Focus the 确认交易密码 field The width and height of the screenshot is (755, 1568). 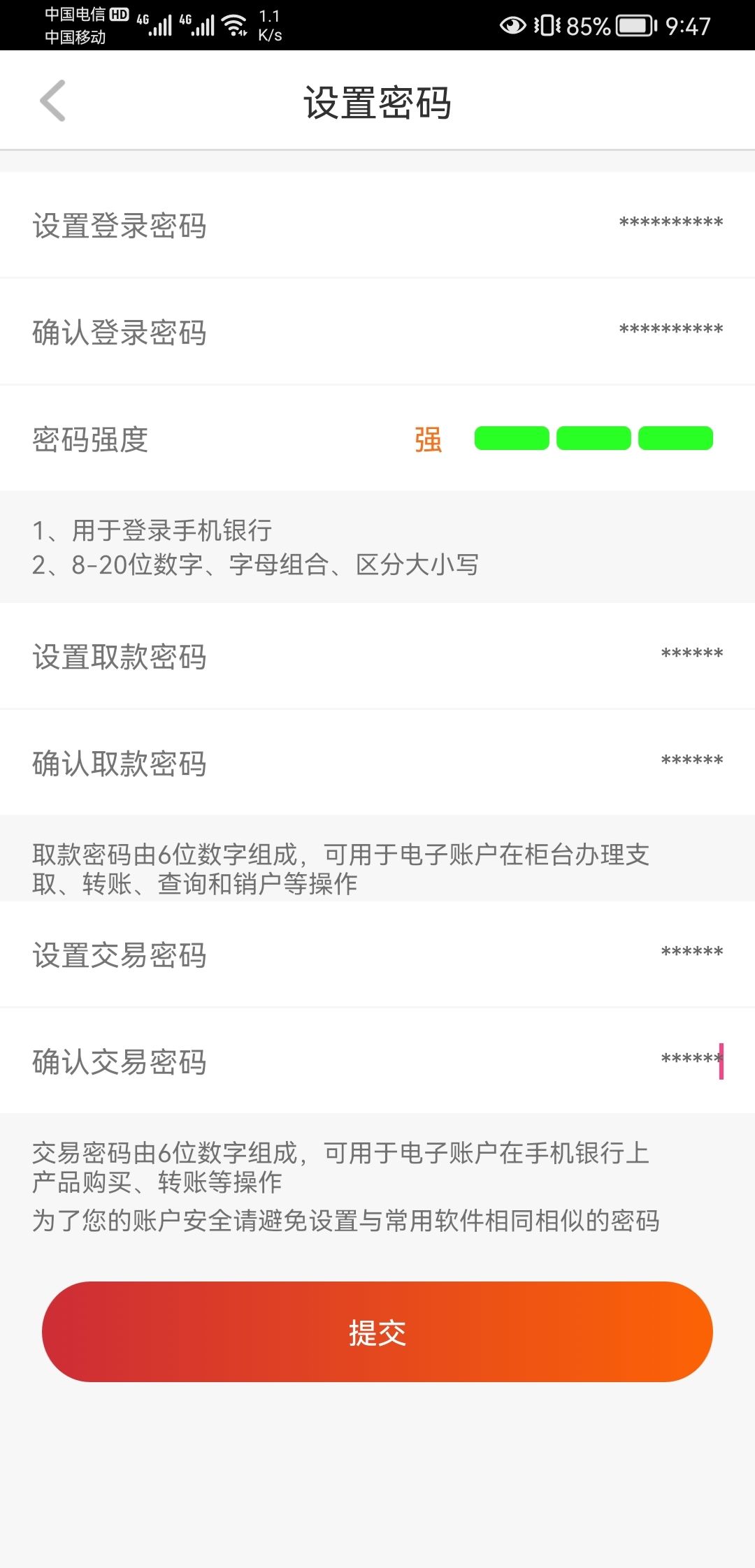click(377, 1061)
